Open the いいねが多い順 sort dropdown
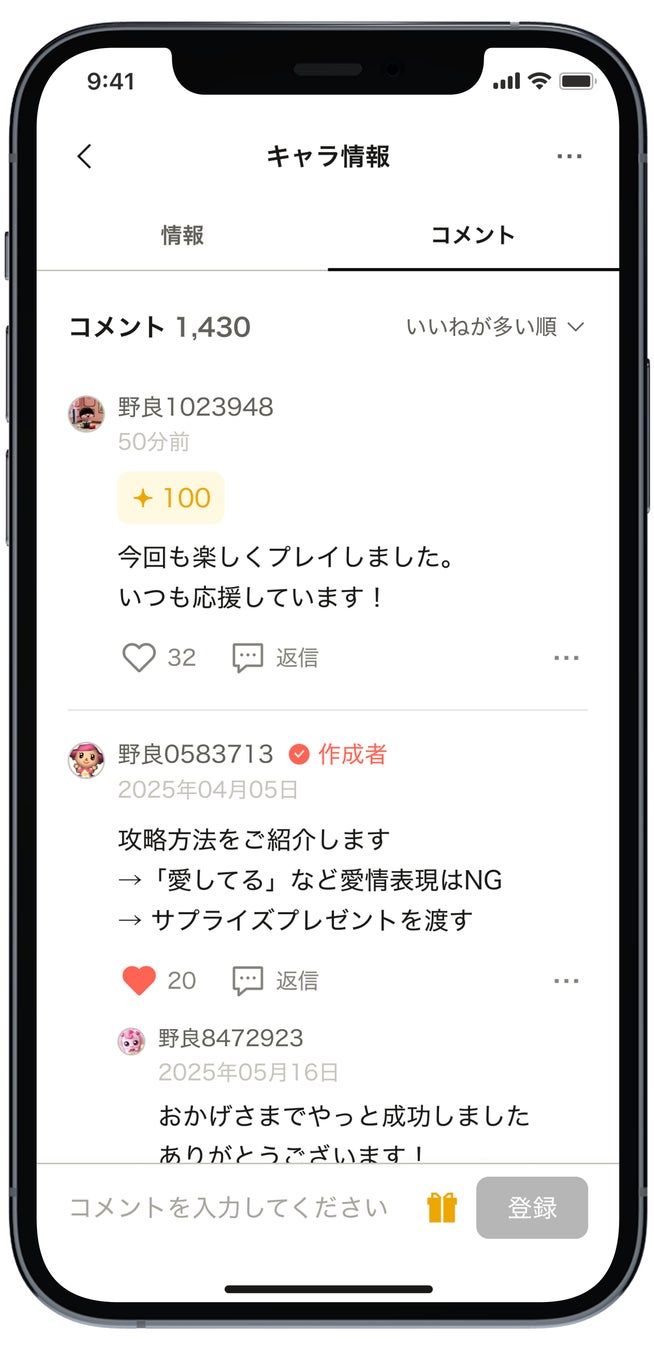This screenshot has height=1350, width=654. (495, 327)
